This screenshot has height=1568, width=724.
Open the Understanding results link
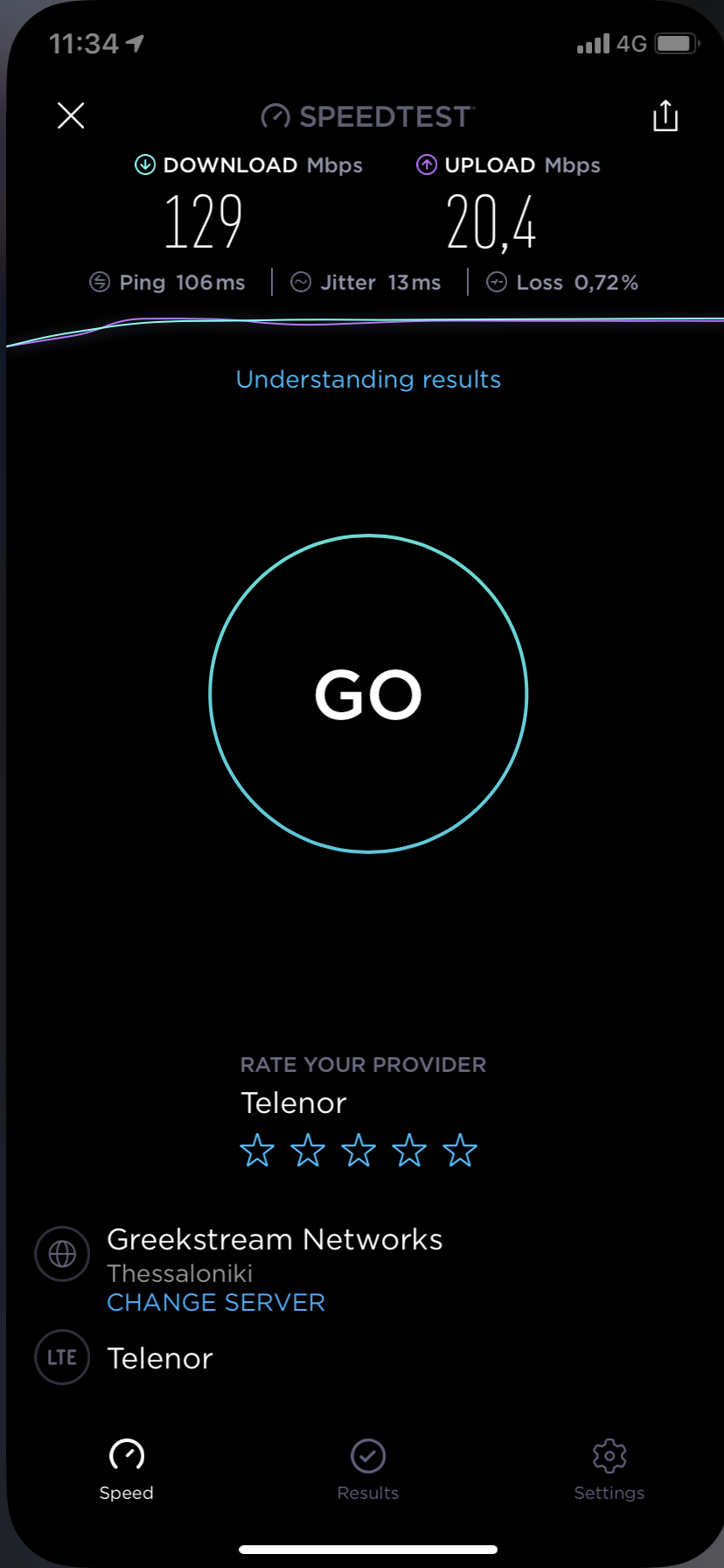tap(368, 379)
